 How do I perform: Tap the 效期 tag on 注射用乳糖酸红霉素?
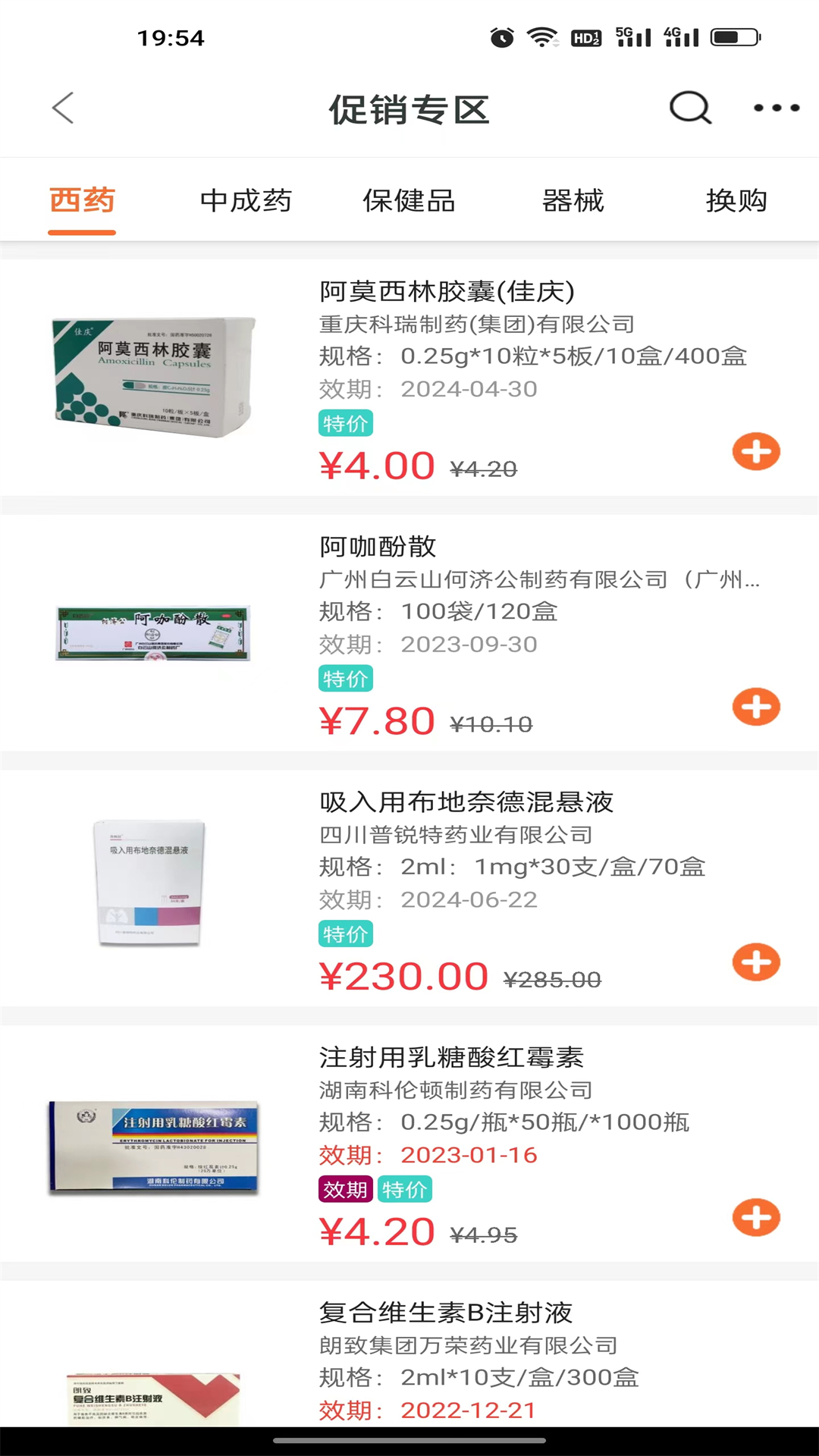pos(346,1191)
